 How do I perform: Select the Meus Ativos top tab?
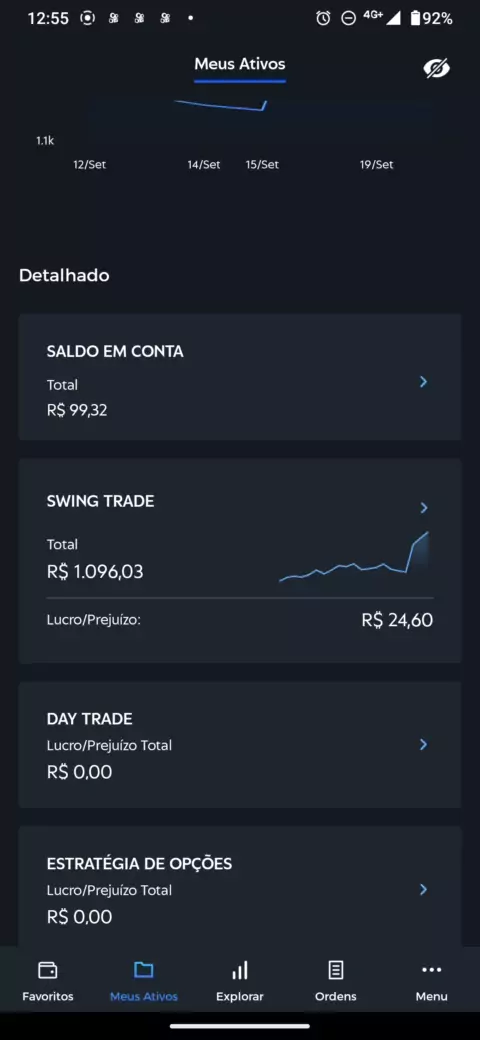coord(240,65)
